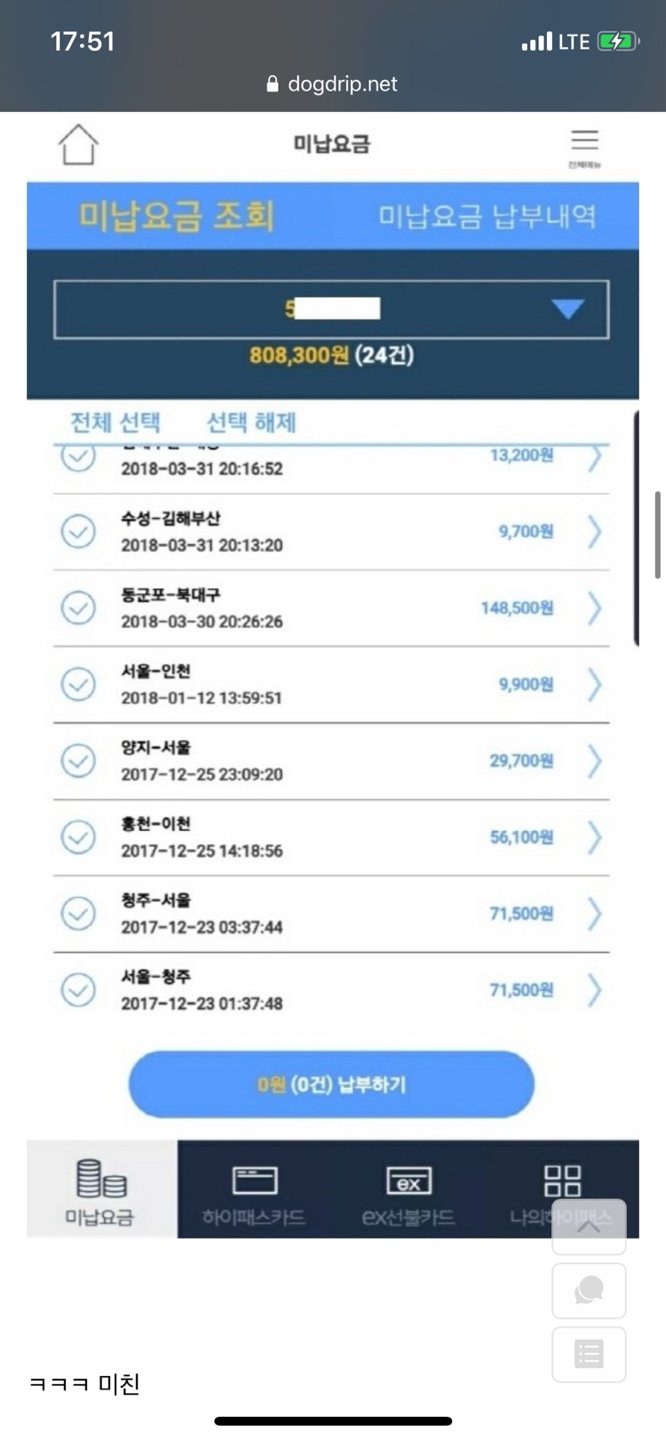
Task: Tap the dogdrip.net address bar
Action: 332,84
